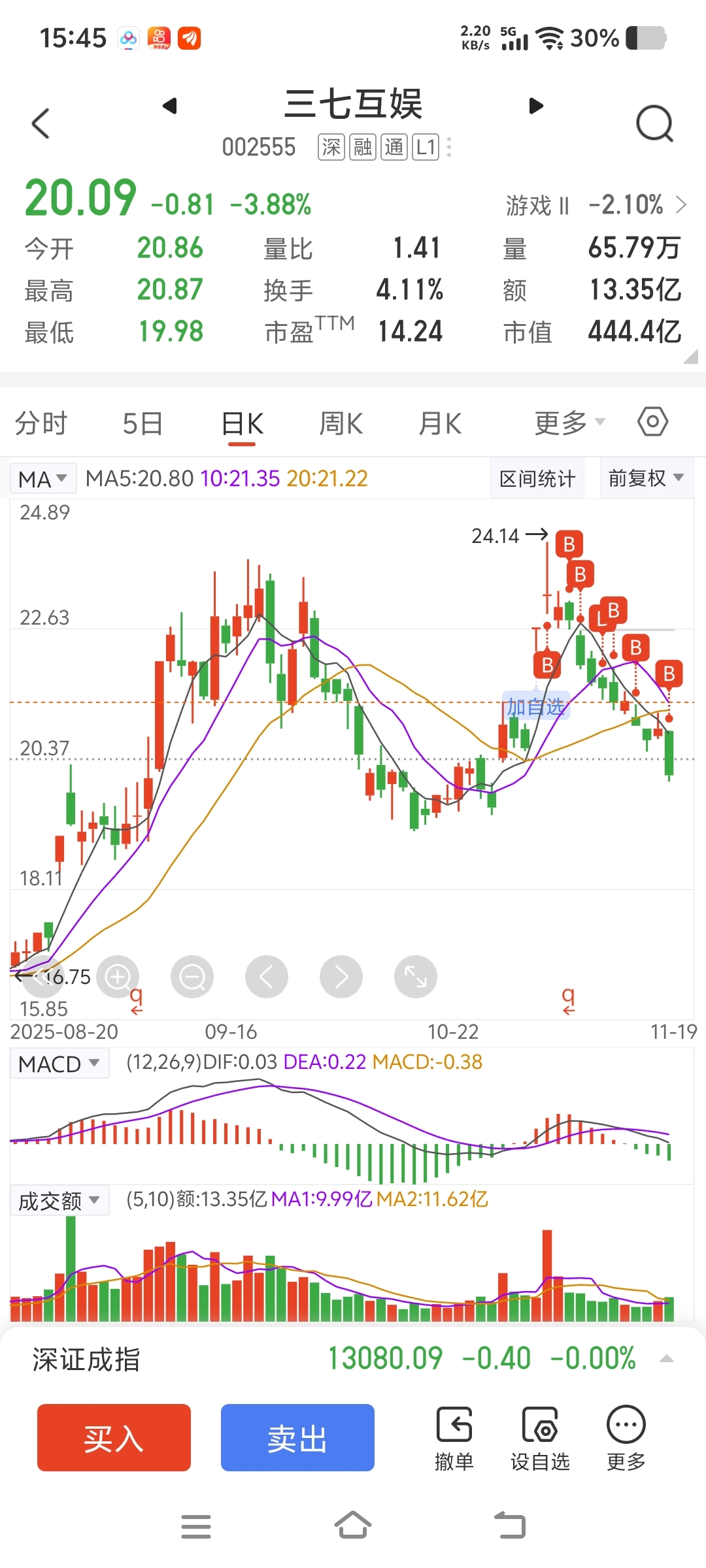Switch to the 月K tab
Image resolution: width=706 pixels, height=1568 pixels.
tap(440, 423)
